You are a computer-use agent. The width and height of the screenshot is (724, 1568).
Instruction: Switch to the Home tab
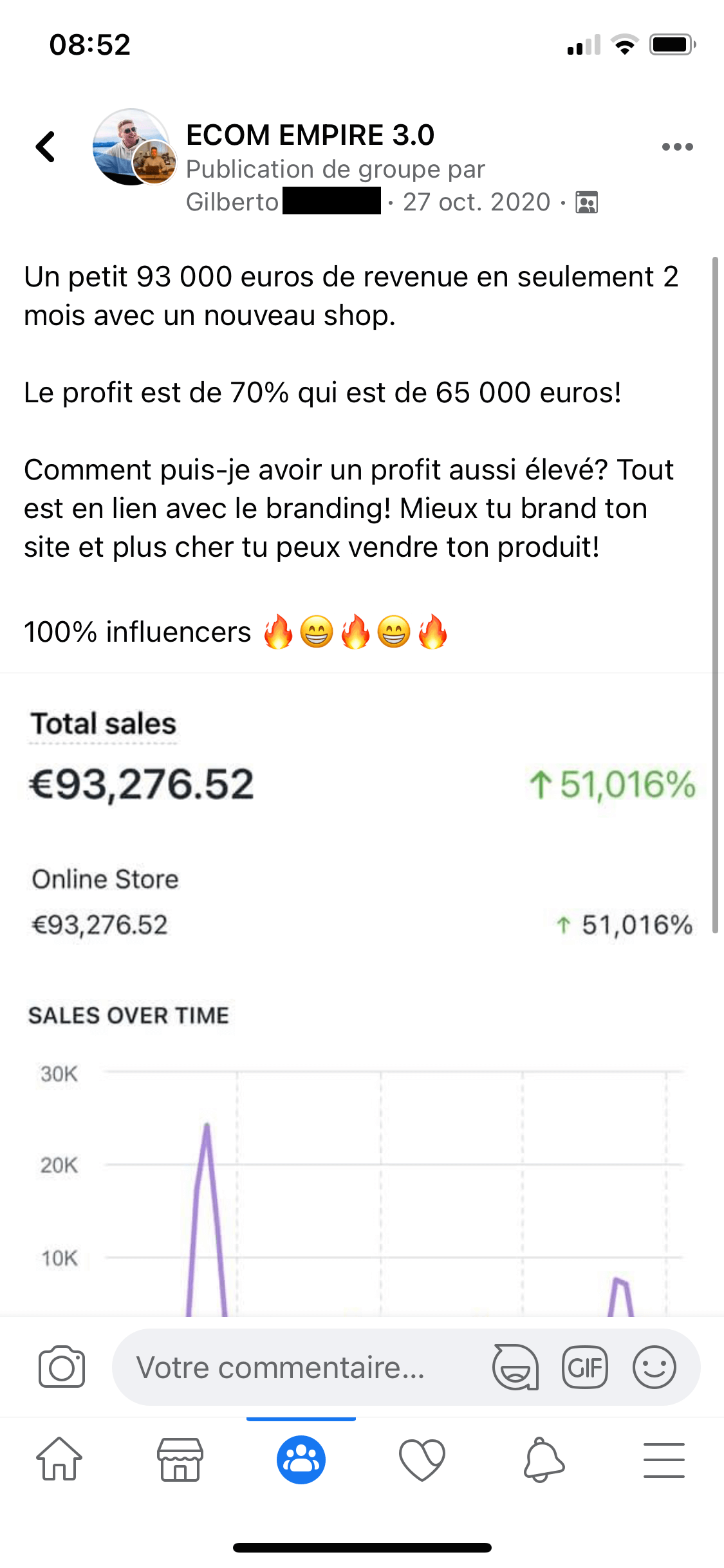[x=59, y=1460]
